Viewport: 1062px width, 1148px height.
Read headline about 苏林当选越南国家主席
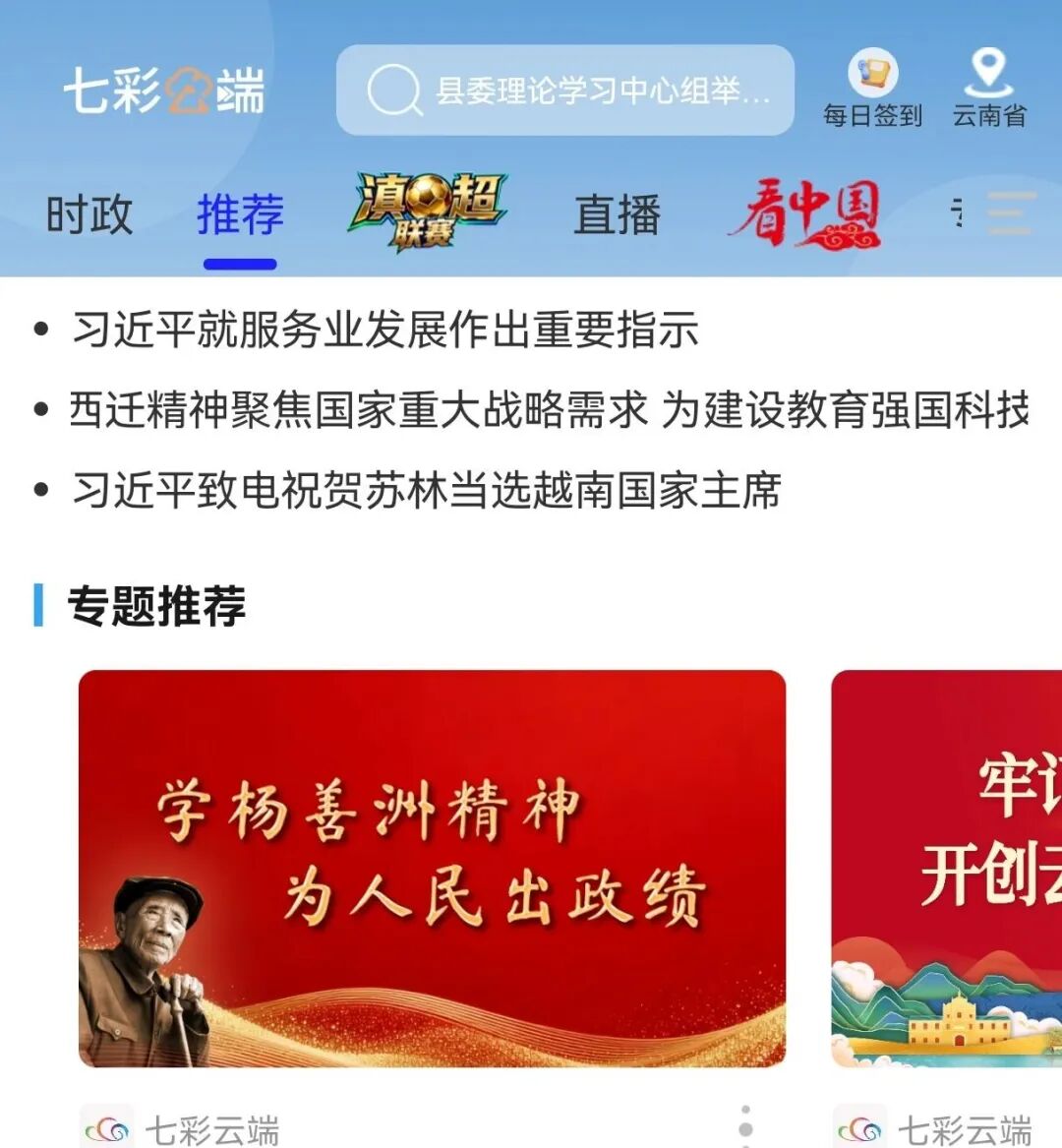[427, 490]
